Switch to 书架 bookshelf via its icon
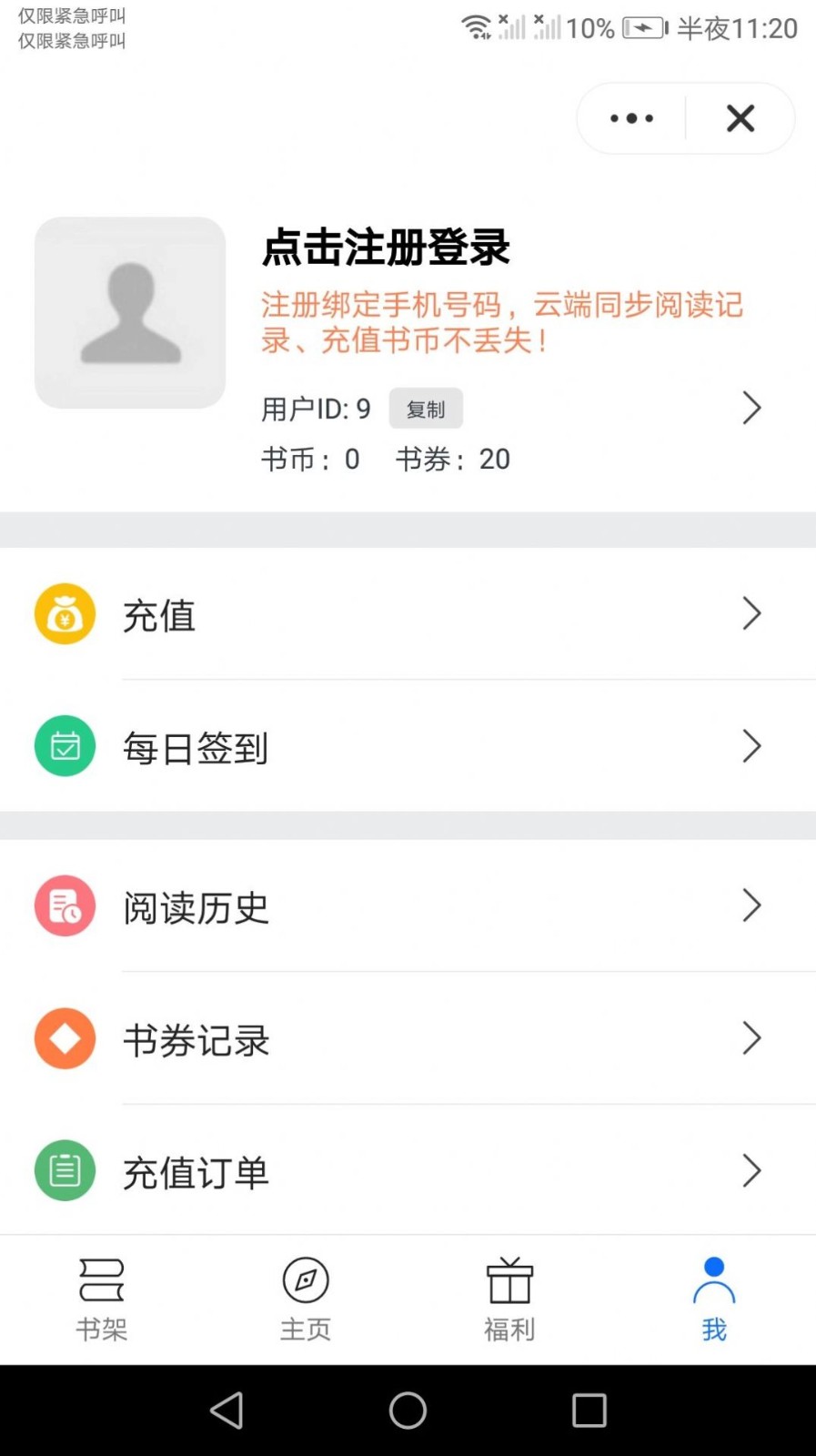The width and height of the screenshot is (816, 1456). tap(102, 1278)
